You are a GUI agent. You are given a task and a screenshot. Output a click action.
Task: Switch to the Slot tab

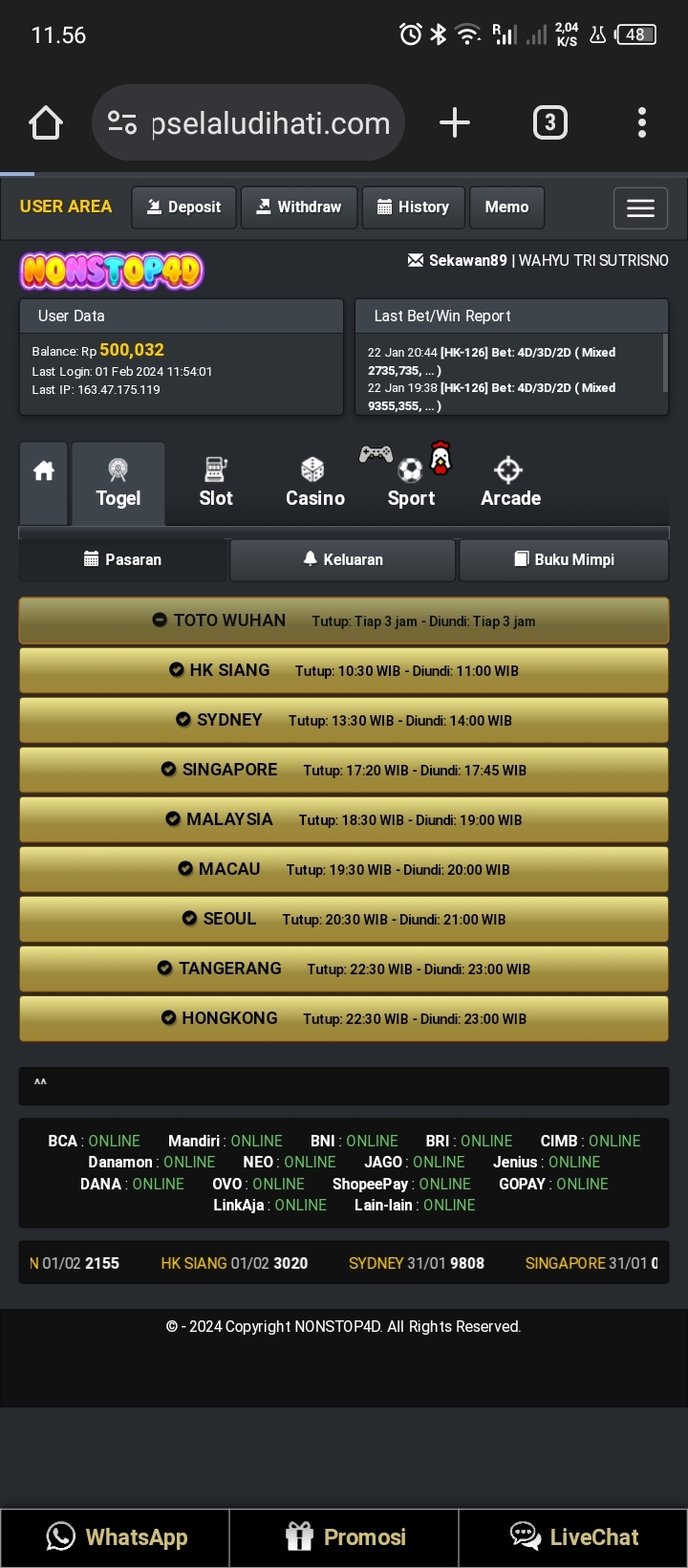[x=216, y=484]
